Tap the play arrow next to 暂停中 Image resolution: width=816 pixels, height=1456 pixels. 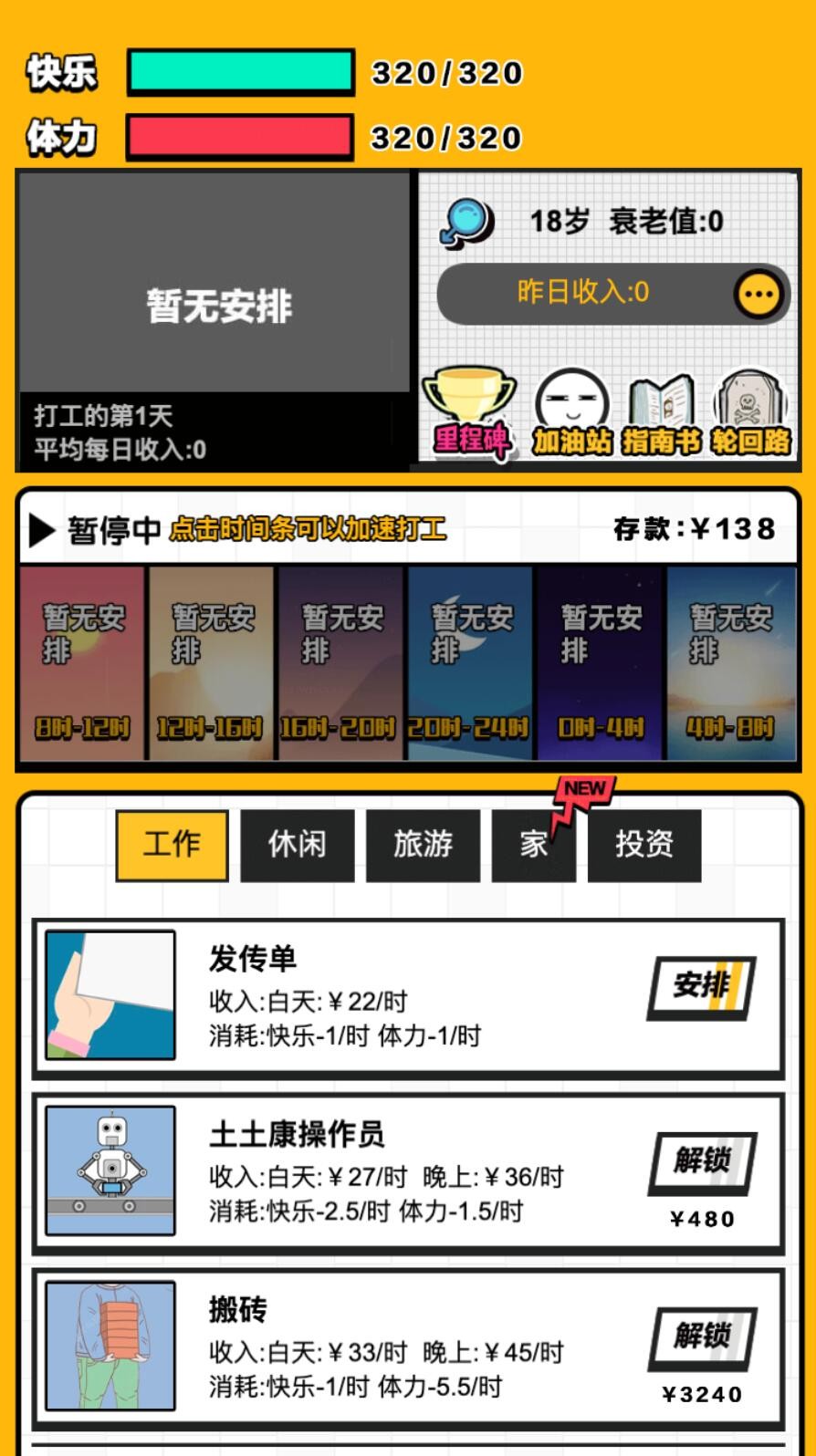[42, 530]
